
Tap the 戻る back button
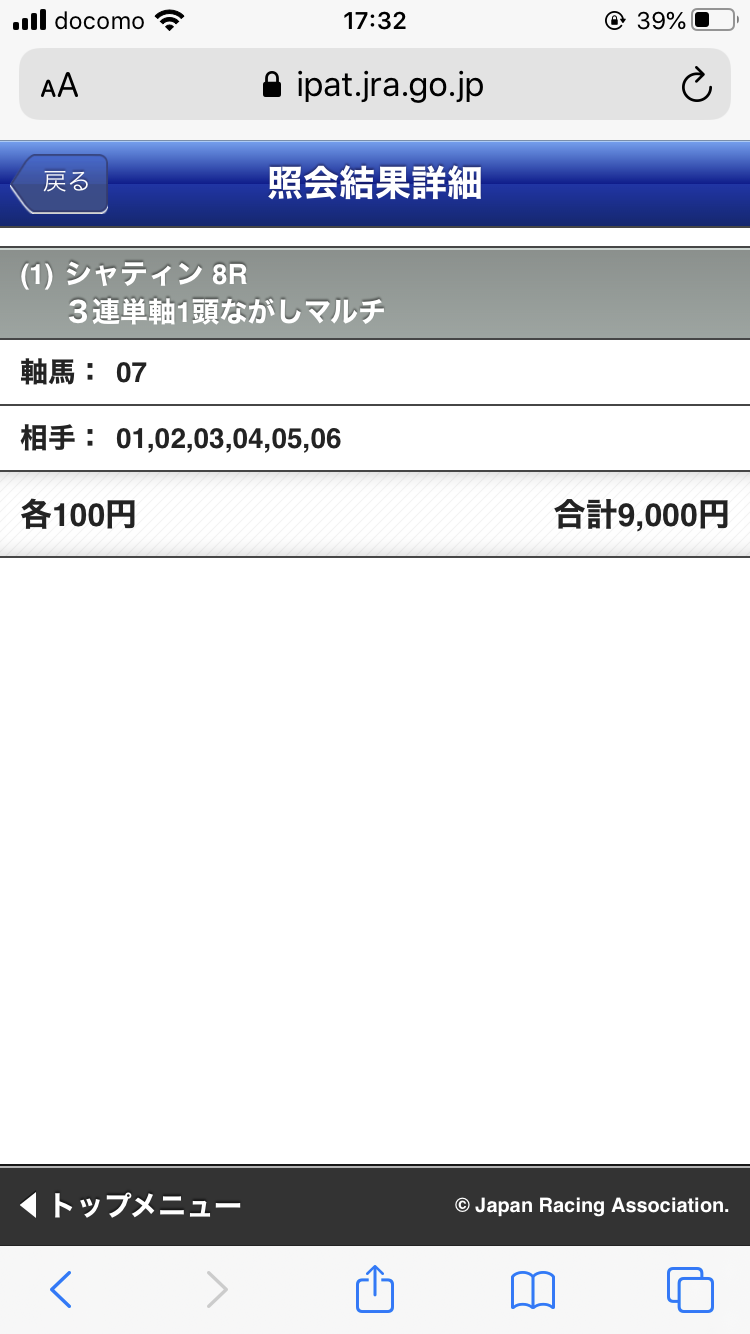coord(62,183)
